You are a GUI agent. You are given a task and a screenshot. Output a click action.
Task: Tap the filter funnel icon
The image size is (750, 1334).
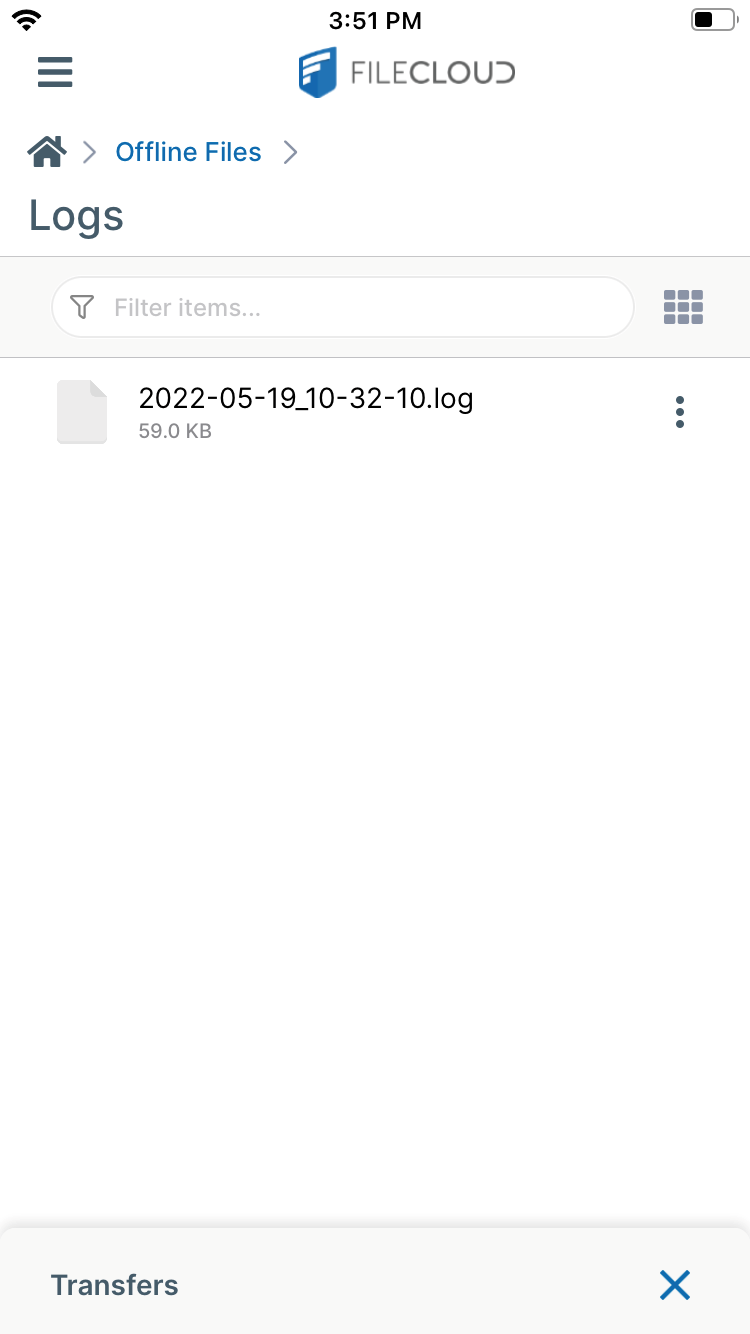[82, 307]
